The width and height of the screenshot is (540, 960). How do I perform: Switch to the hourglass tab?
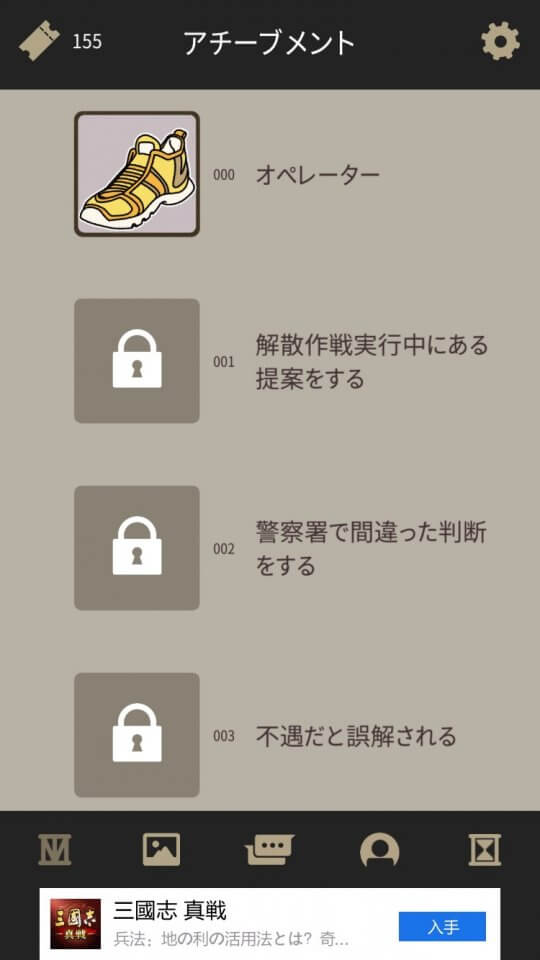click(x=485, y=850)
